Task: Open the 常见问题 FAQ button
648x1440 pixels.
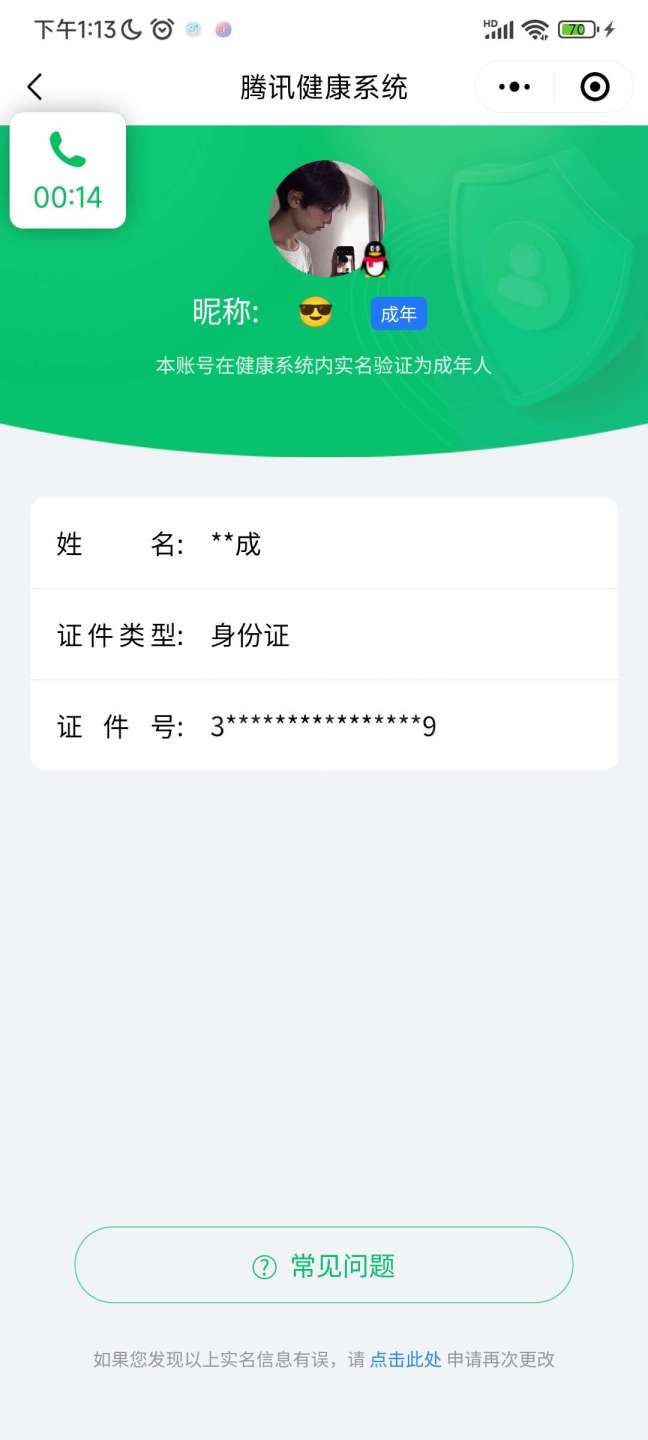Action: point(324,1265)
